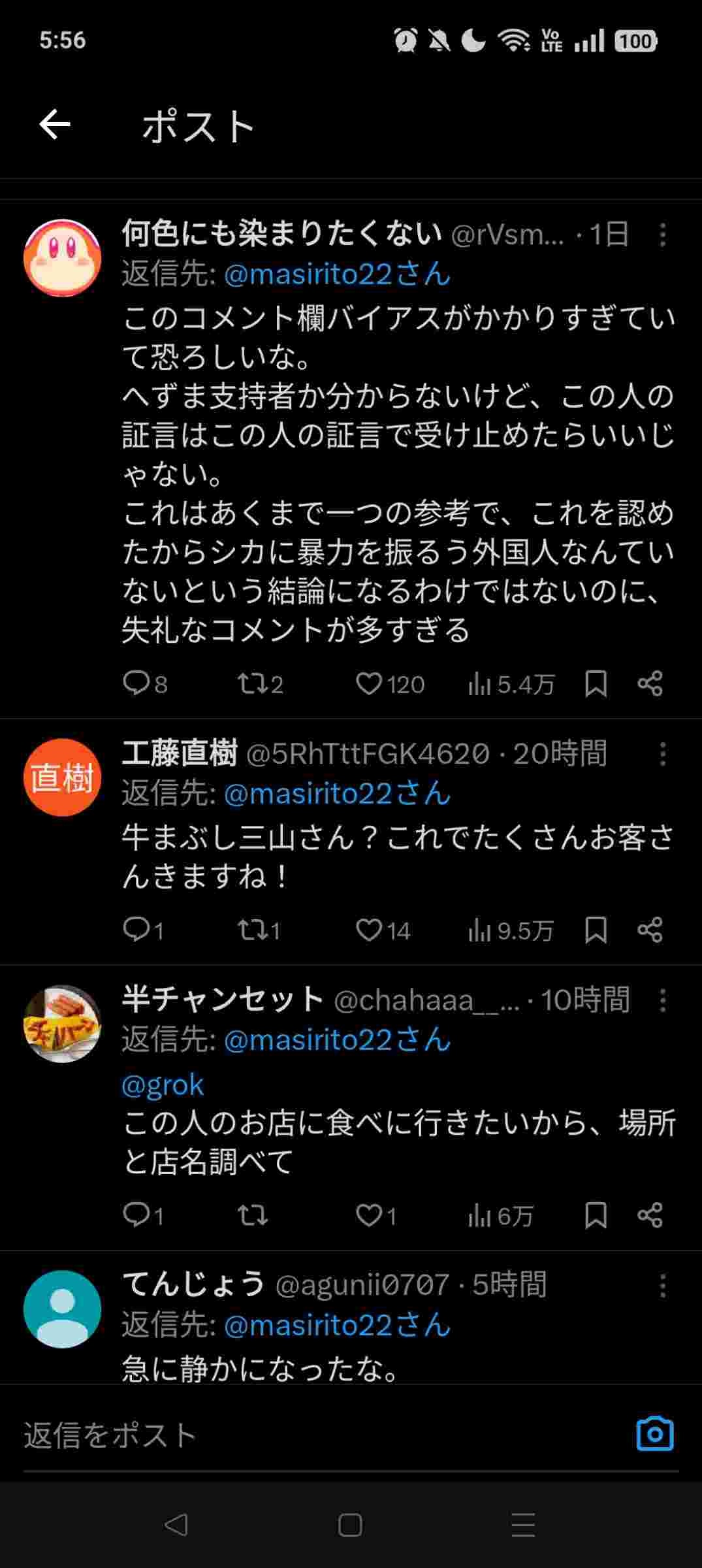Open overflow menu on 何色にも染まりたくない's reply
The image size is (702, 1568).
pos(662,235)
